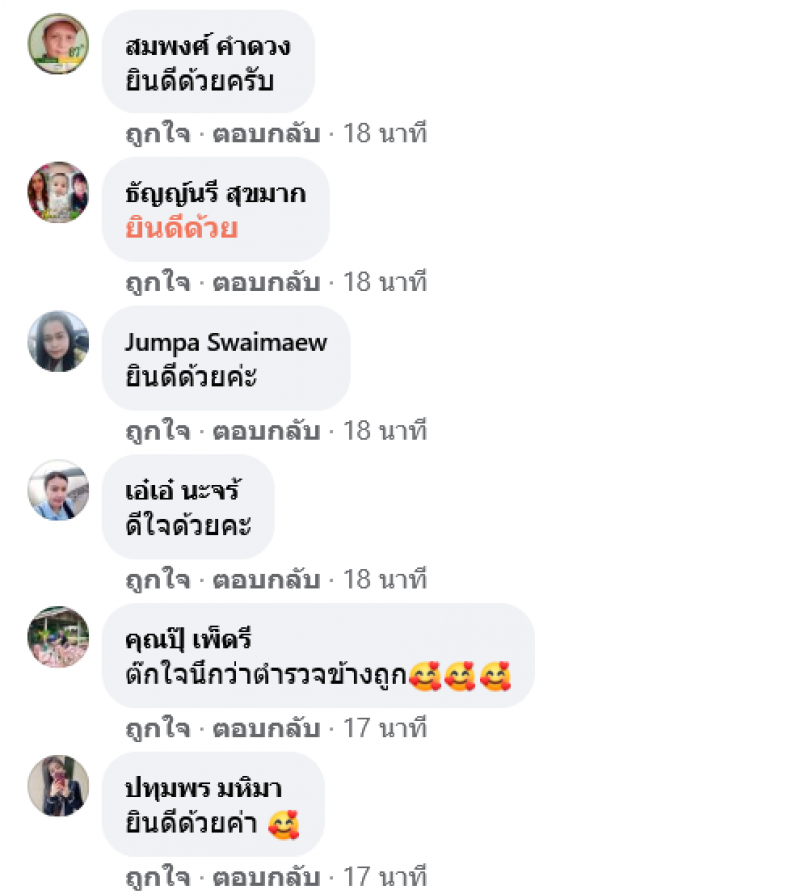Image resolution: width=800 pixels, height=894 pixels.
Task: Tap Jumpa Swaimaew's avatar photo
Action: 58,341
